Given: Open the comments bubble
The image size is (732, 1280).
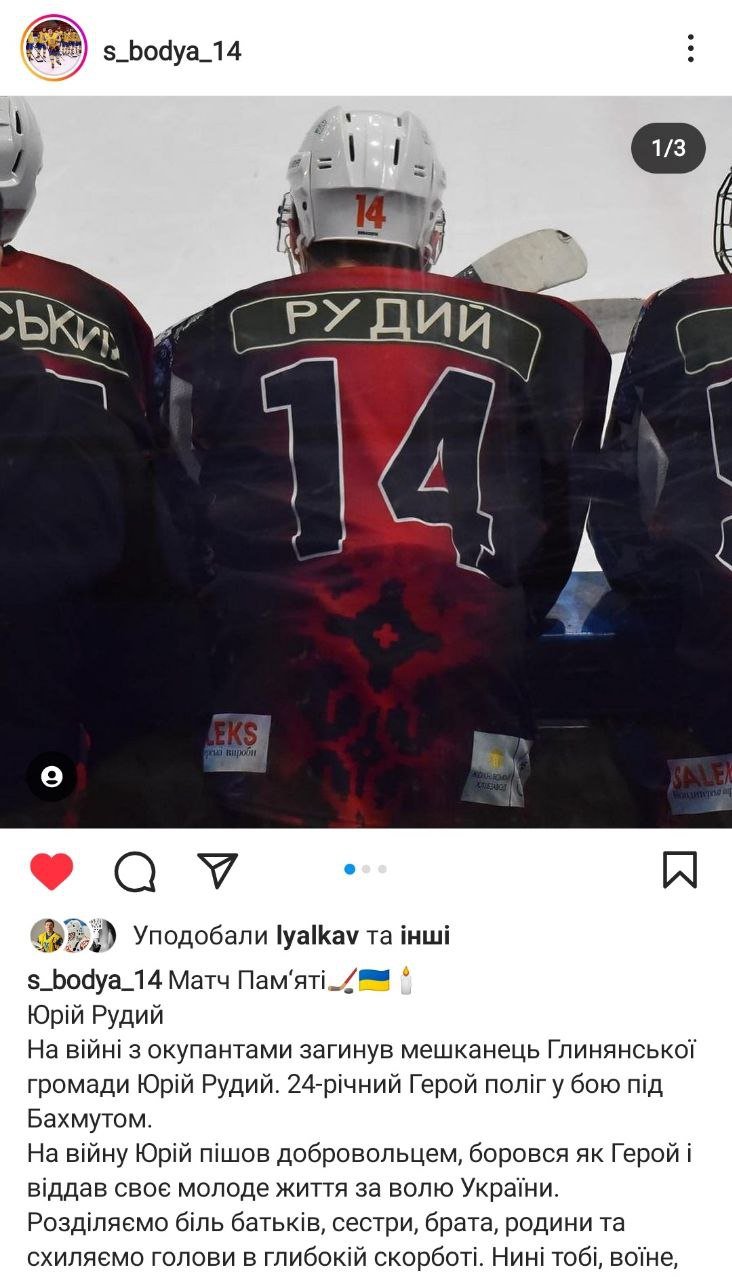Looking at the screenshot, I should click(x=135, y=871).
